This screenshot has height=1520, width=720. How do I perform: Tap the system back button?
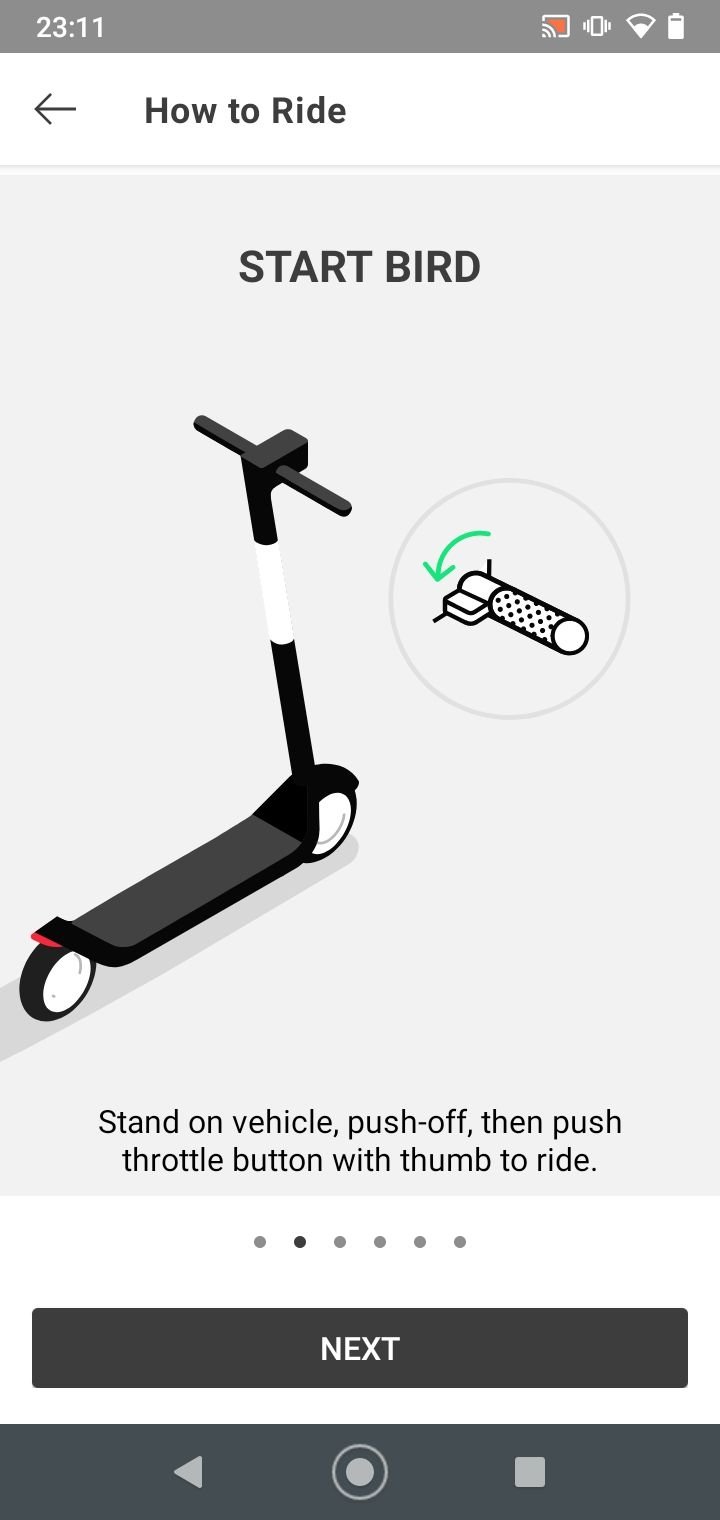point(188,1472)
